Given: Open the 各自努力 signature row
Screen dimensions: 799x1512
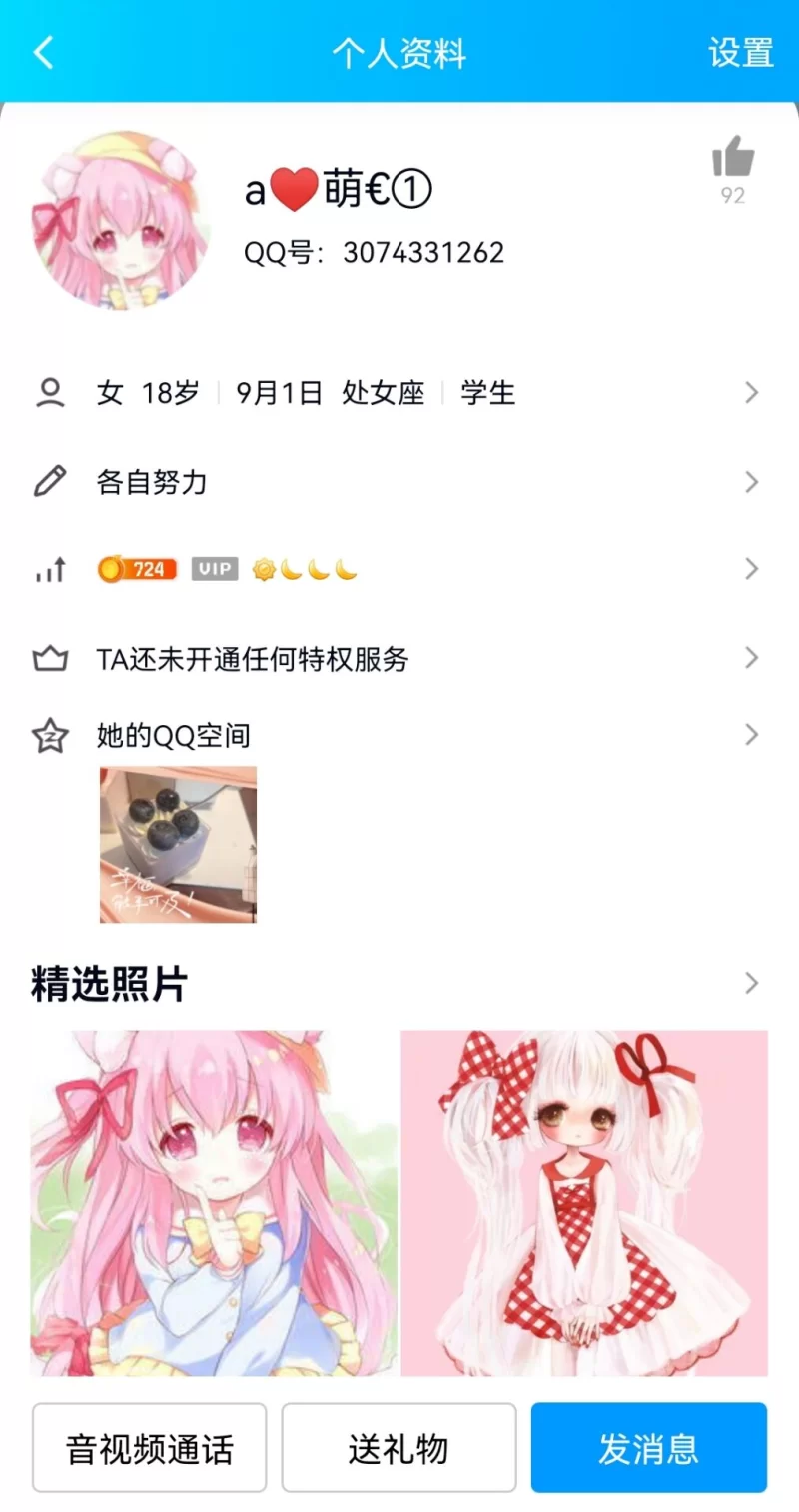Looking at the screenshot, I should pos(399,482).
